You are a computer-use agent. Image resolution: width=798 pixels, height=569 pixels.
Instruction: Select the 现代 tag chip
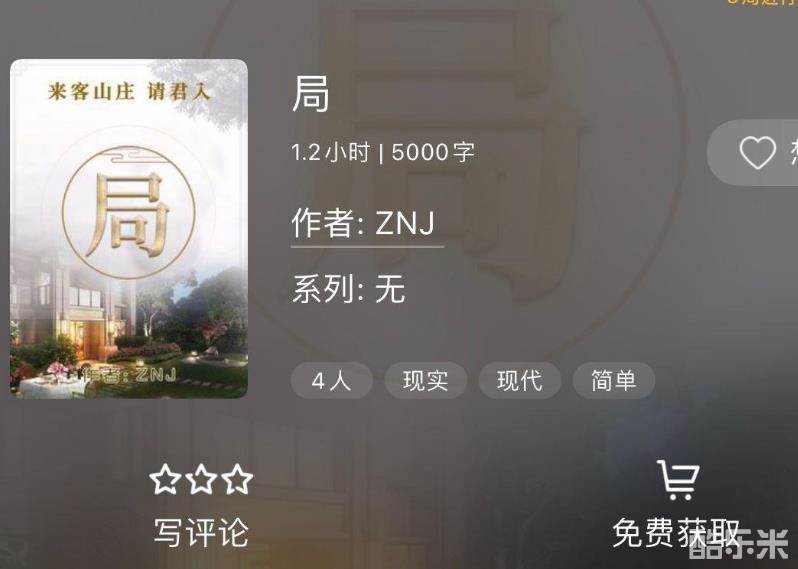519,381
